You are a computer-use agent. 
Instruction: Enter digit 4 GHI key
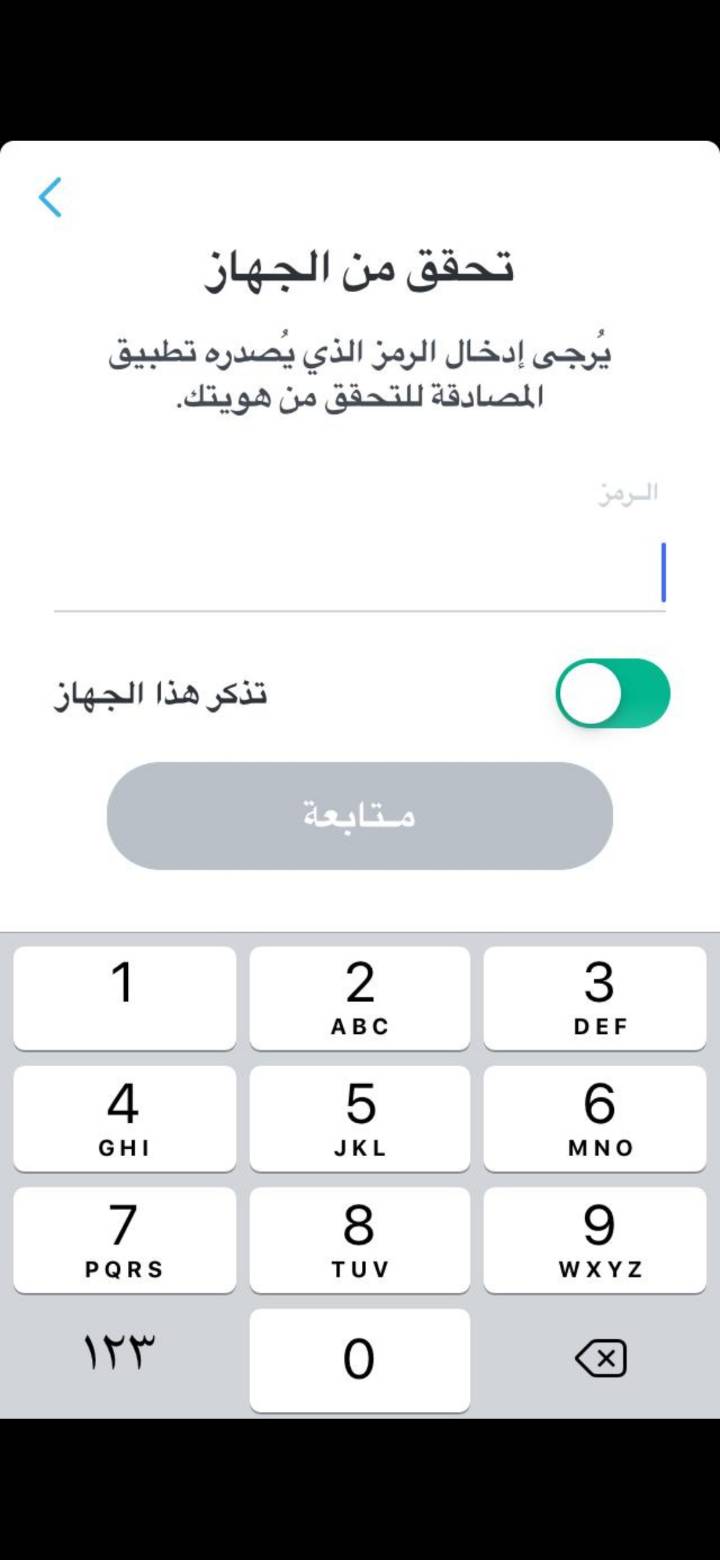(x=125, y=1119)
